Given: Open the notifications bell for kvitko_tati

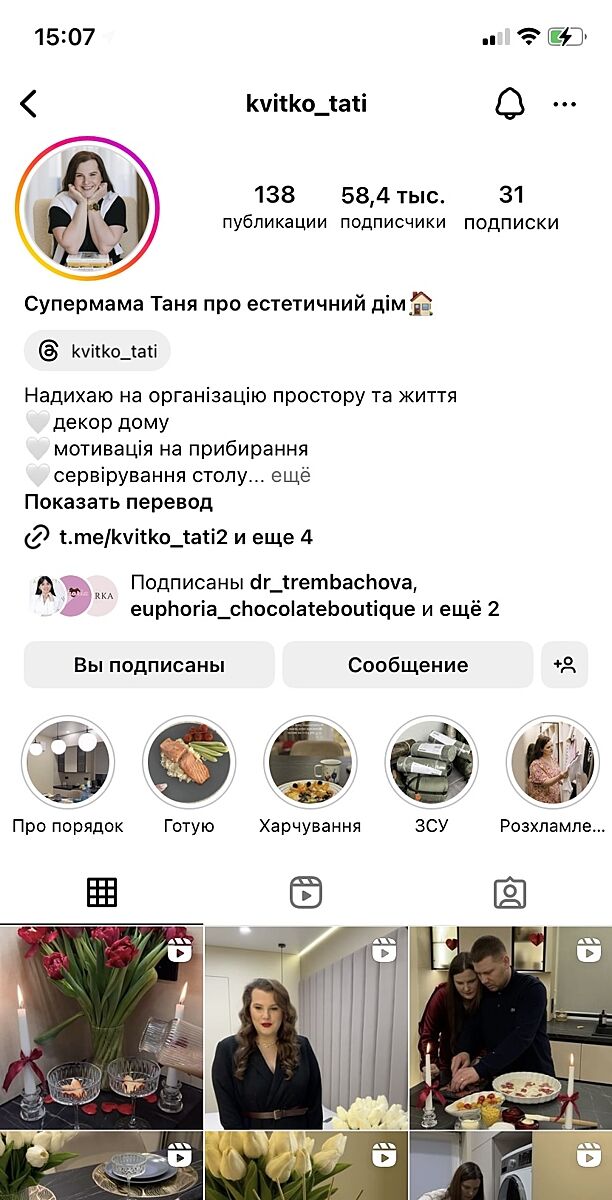Looking at the screenshot, I should pos(510,103).
